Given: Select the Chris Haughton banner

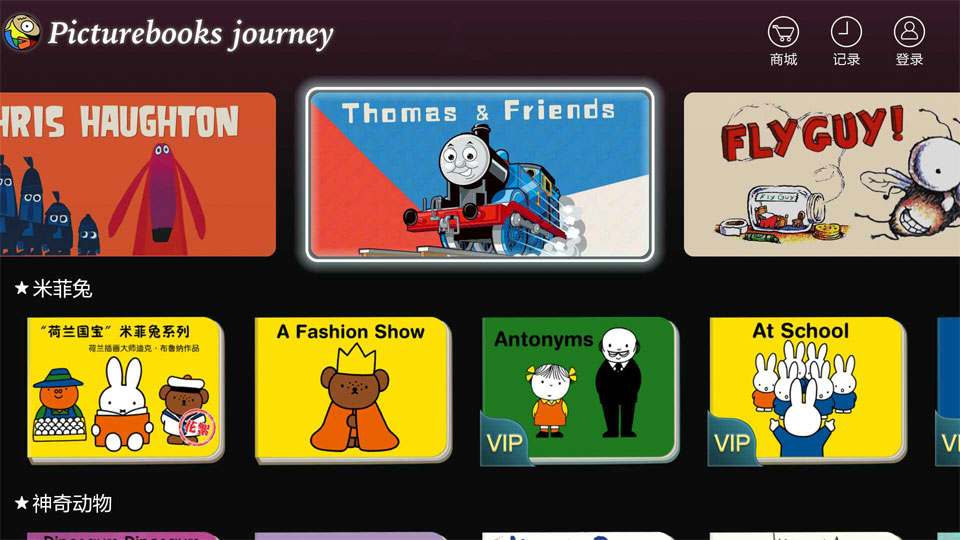Looking at the screenshot, I should click(x=137, y=175).
